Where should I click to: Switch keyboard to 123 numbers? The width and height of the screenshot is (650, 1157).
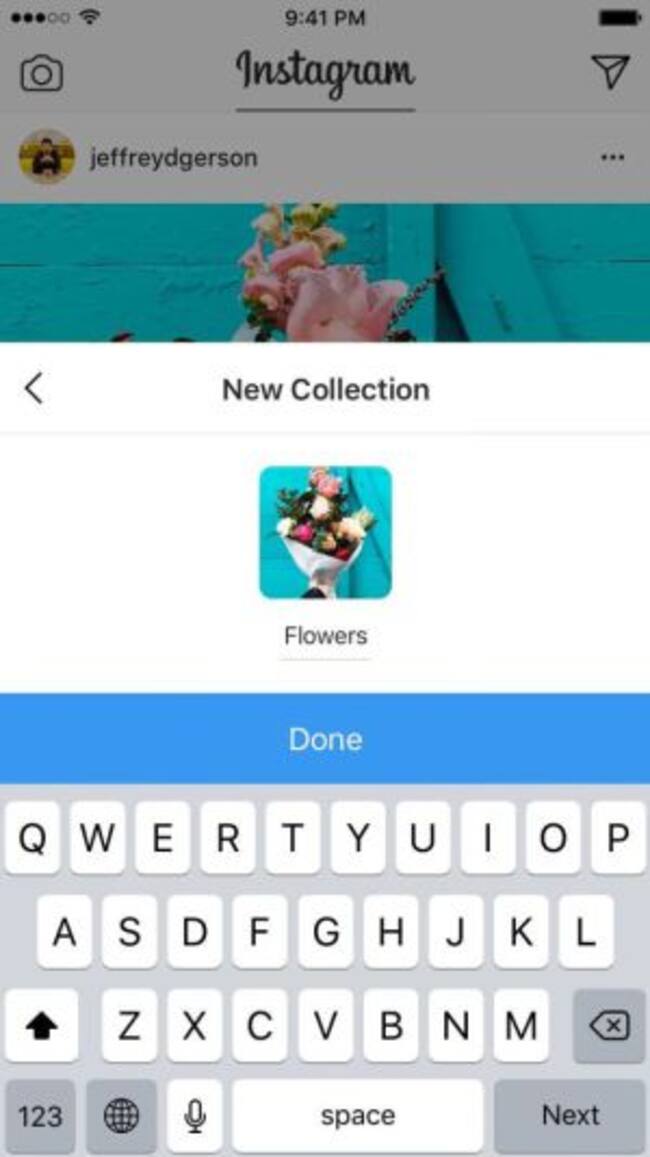(x=40, y=1115)
